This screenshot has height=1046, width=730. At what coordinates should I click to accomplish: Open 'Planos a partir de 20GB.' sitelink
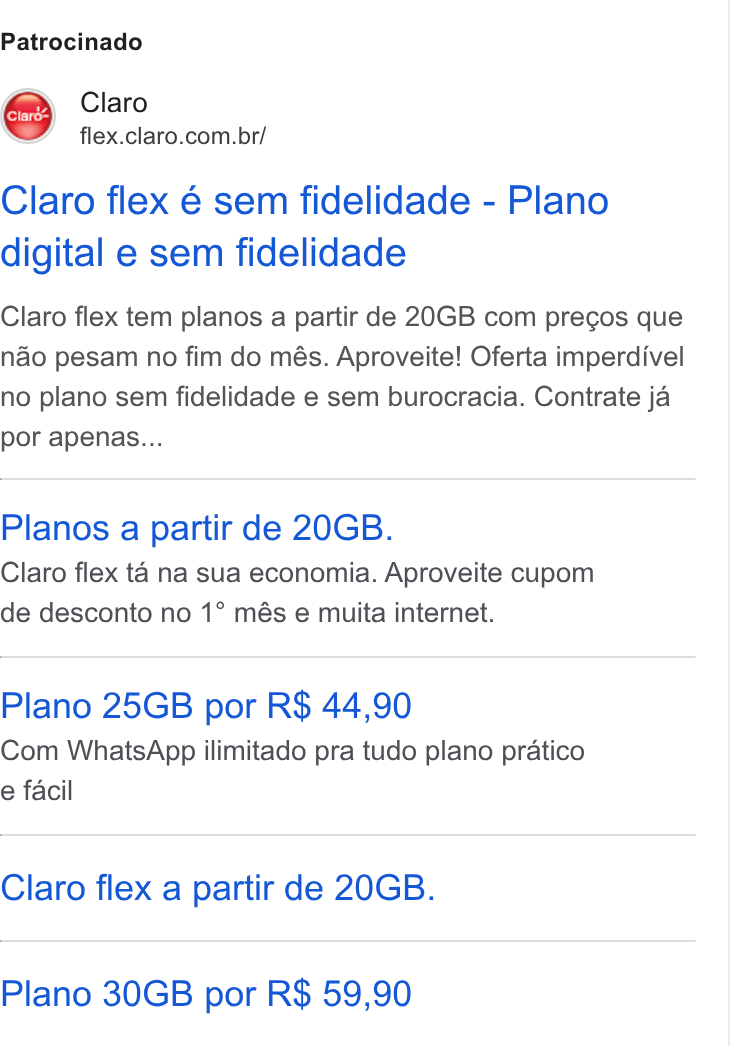(197, 528)
